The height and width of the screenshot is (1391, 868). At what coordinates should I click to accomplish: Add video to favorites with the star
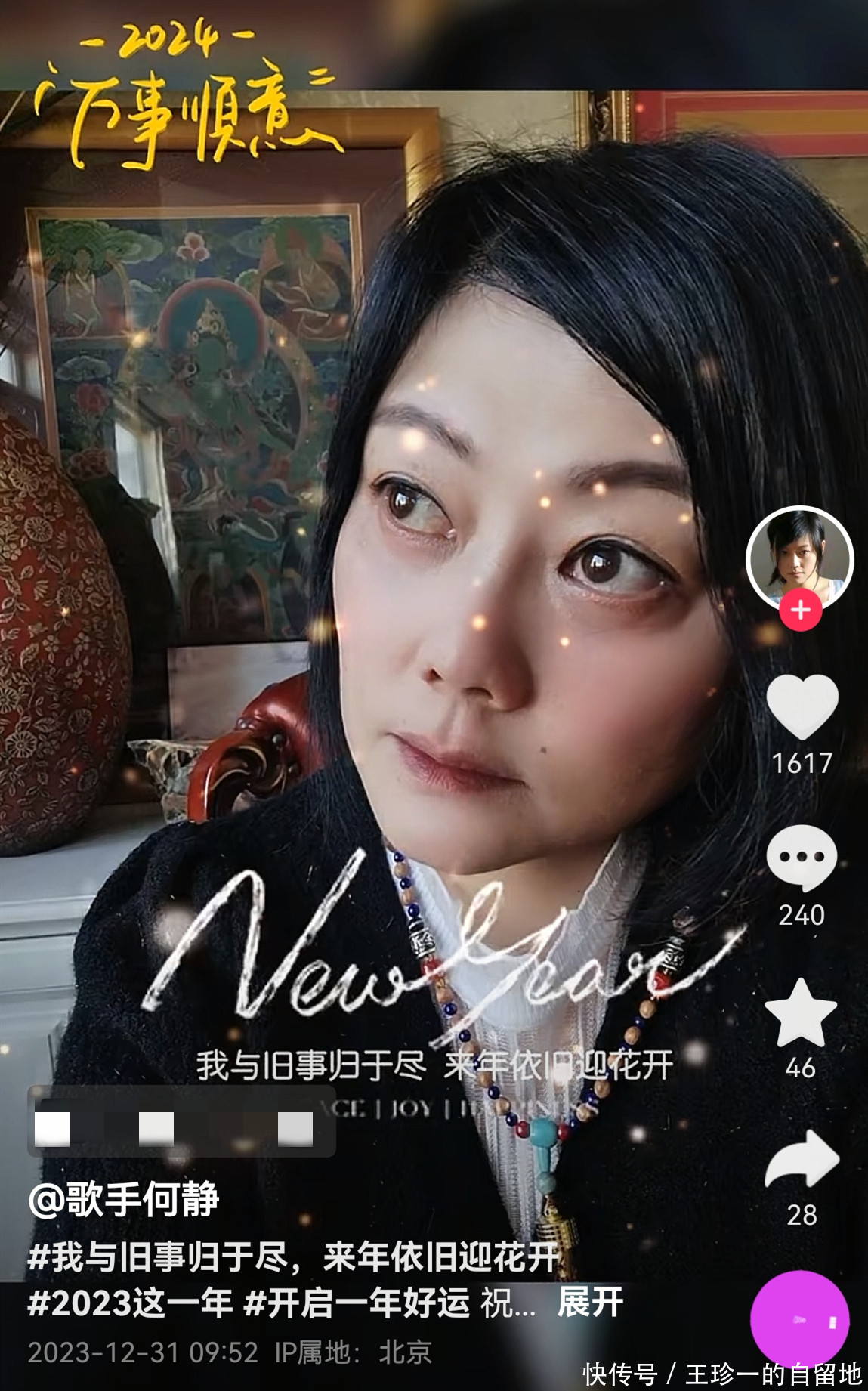coord(801,1012)
